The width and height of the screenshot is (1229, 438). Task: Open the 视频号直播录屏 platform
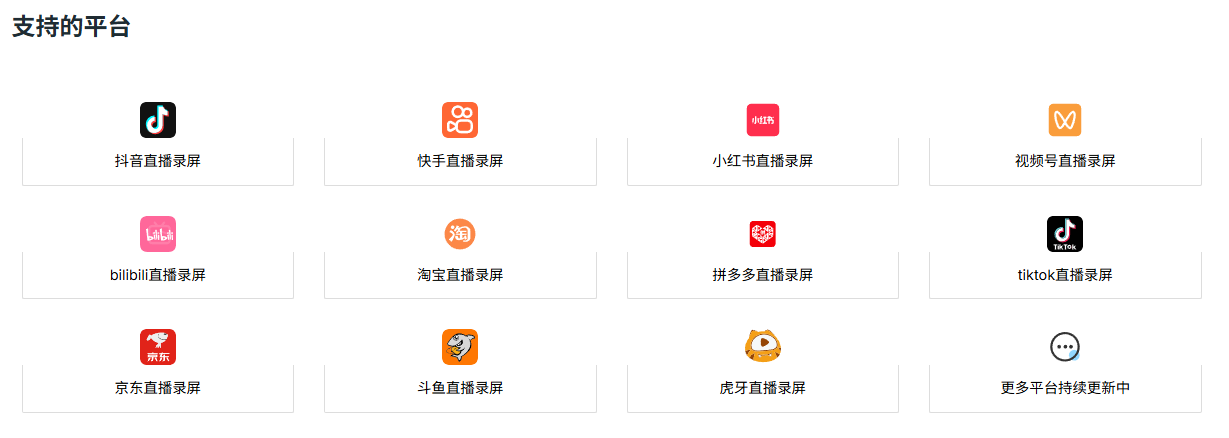(1065, 161)
